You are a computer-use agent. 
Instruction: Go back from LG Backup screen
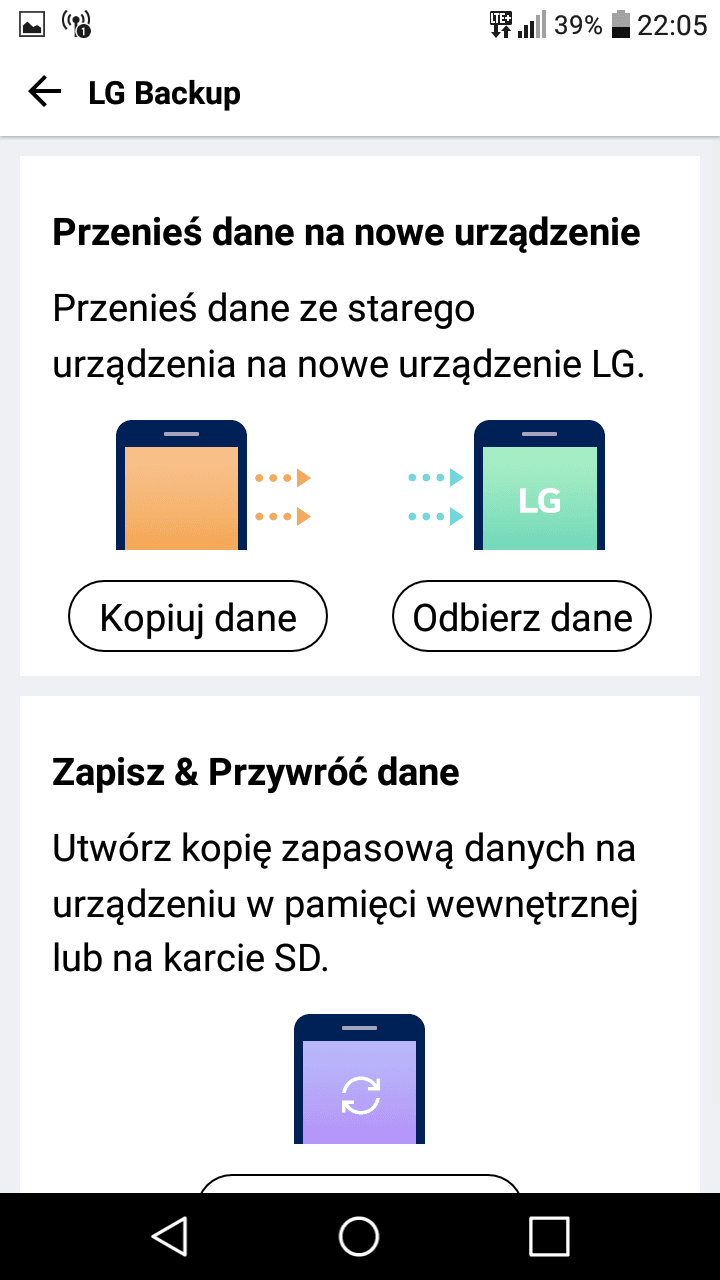pyautogui.click(x=45, y=93)
